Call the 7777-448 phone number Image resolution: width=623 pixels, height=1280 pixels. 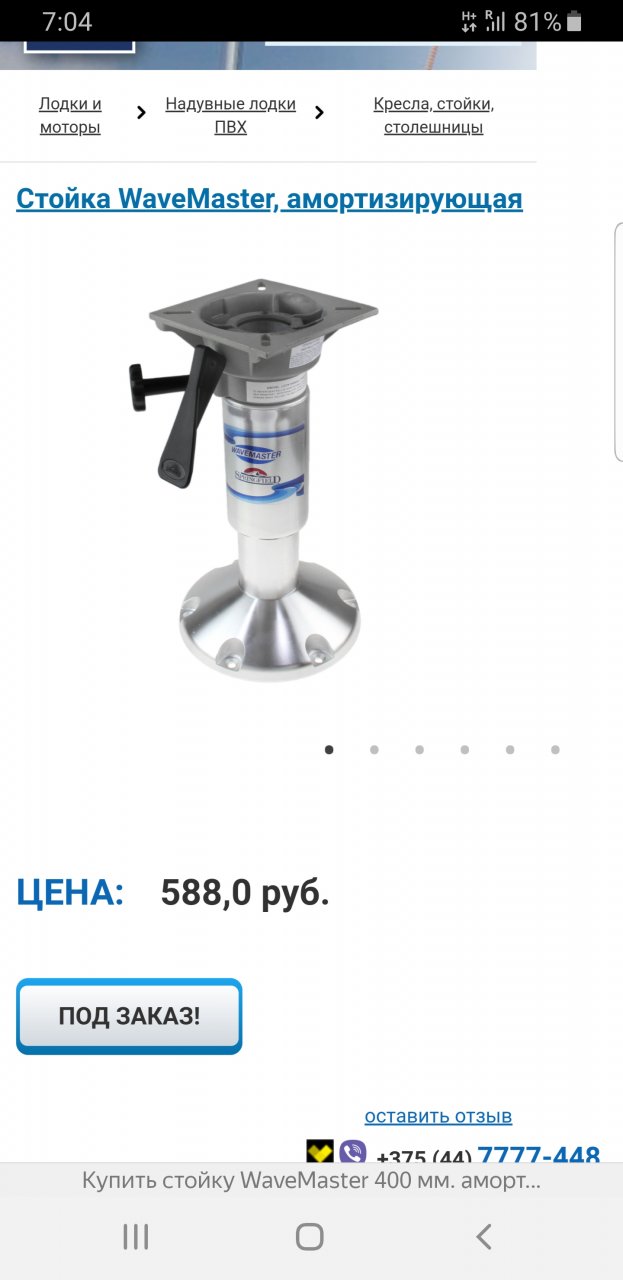tap(538, 1156)
